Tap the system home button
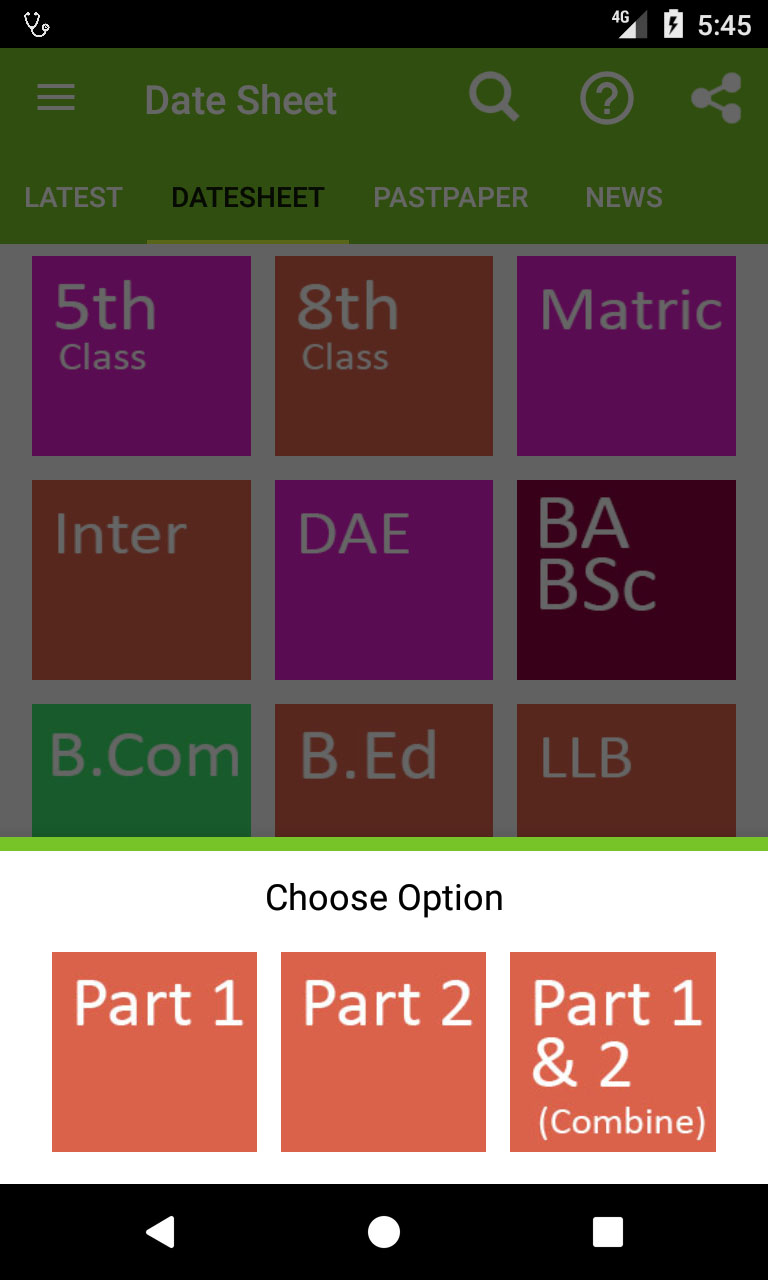Screen dimensions: 768x1280 384,1232
